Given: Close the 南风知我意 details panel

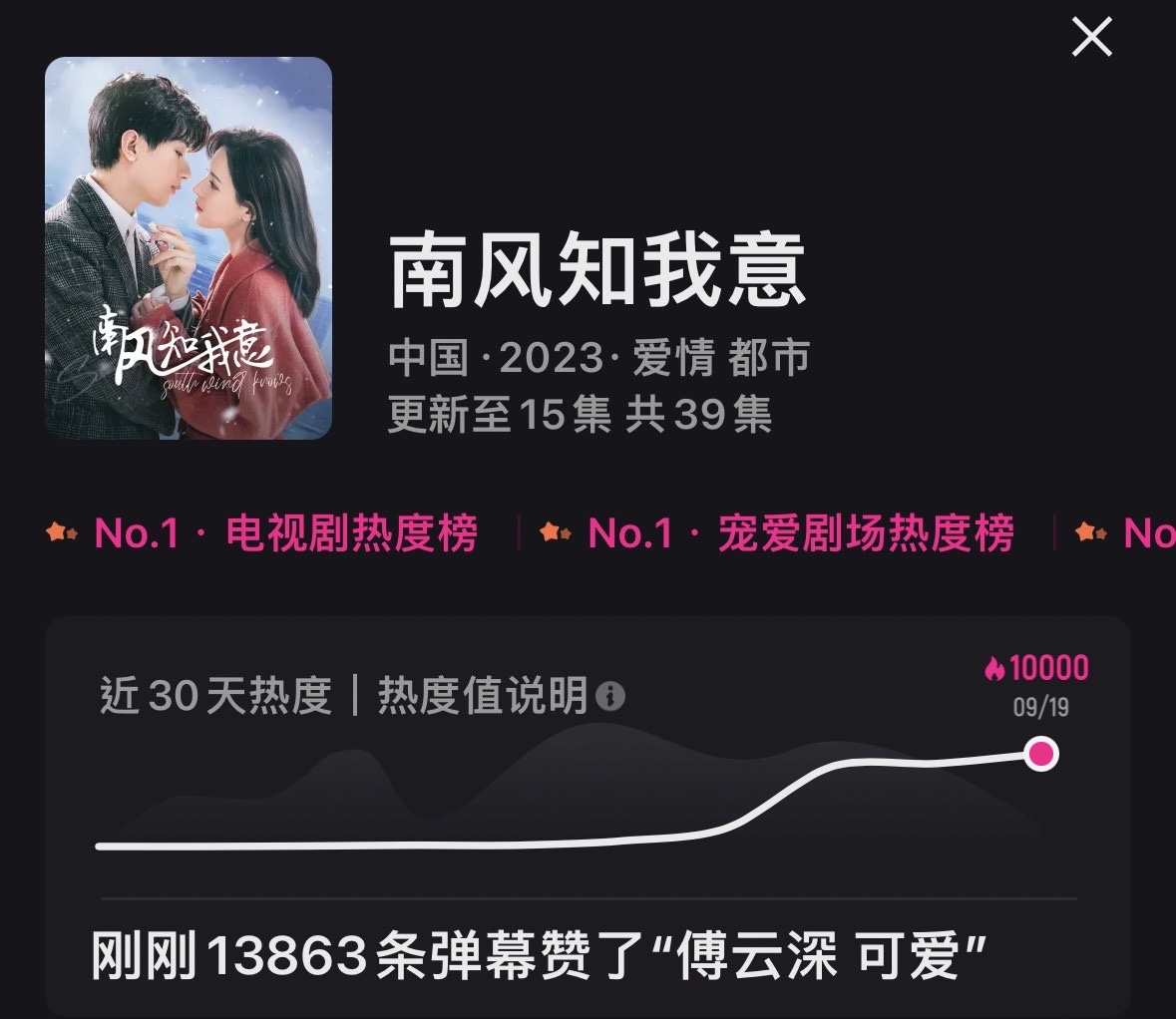Looking at the screenshot, I should tap(1091, 39).
